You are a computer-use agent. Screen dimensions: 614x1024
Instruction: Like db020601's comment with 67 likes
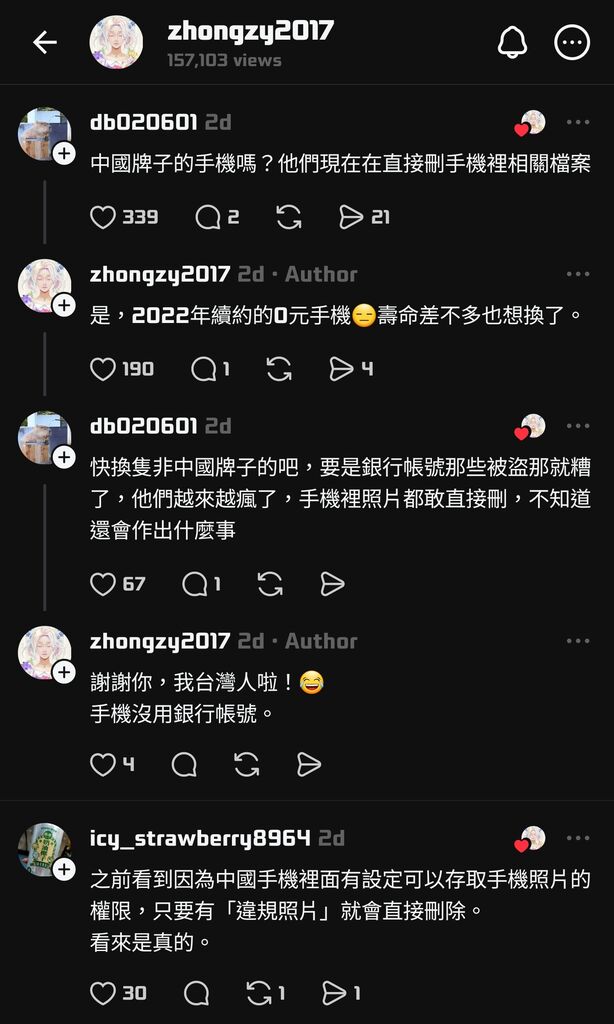[x=103, y=584]
